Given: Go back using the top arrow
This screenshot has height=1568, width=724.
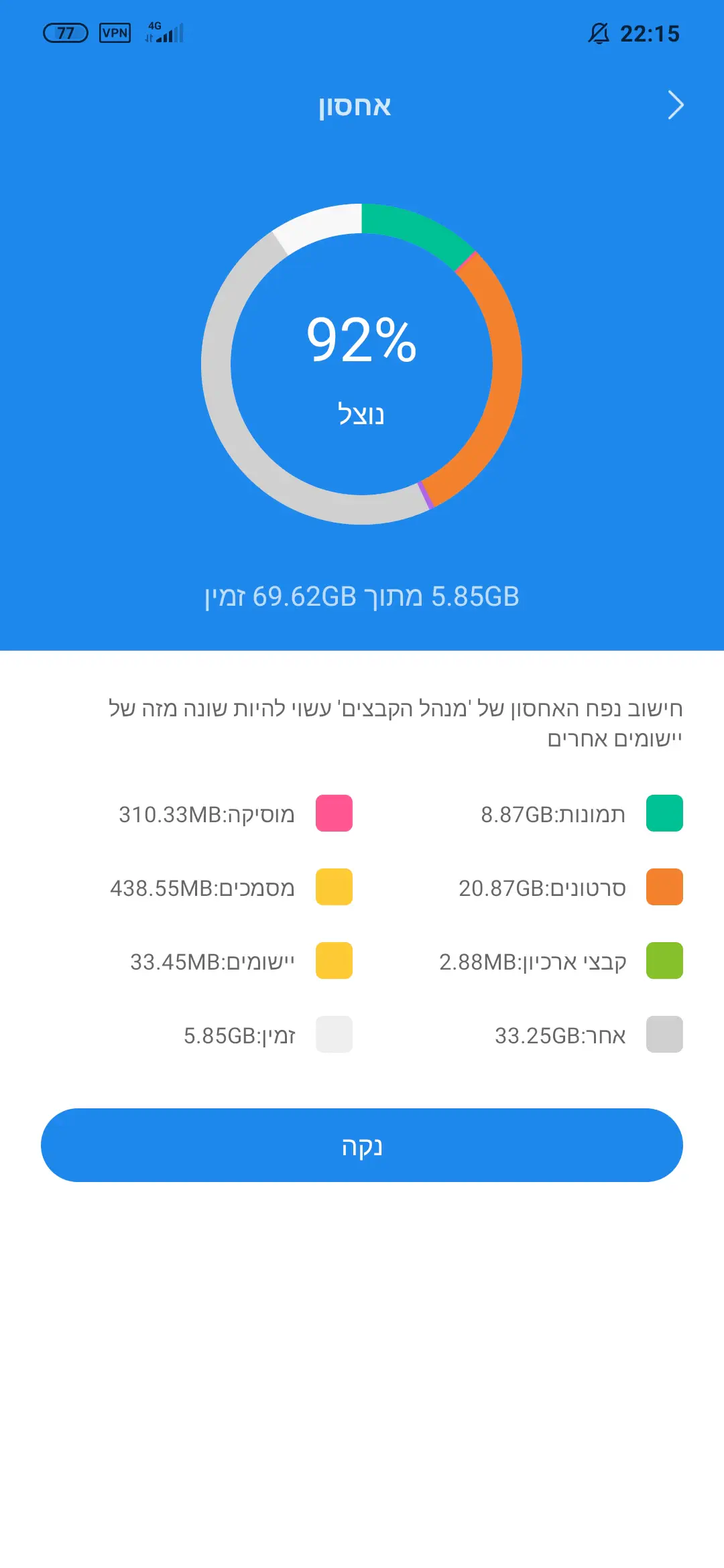Looking at the screenshot, I should pyautogui.click(x=675, y=105).
